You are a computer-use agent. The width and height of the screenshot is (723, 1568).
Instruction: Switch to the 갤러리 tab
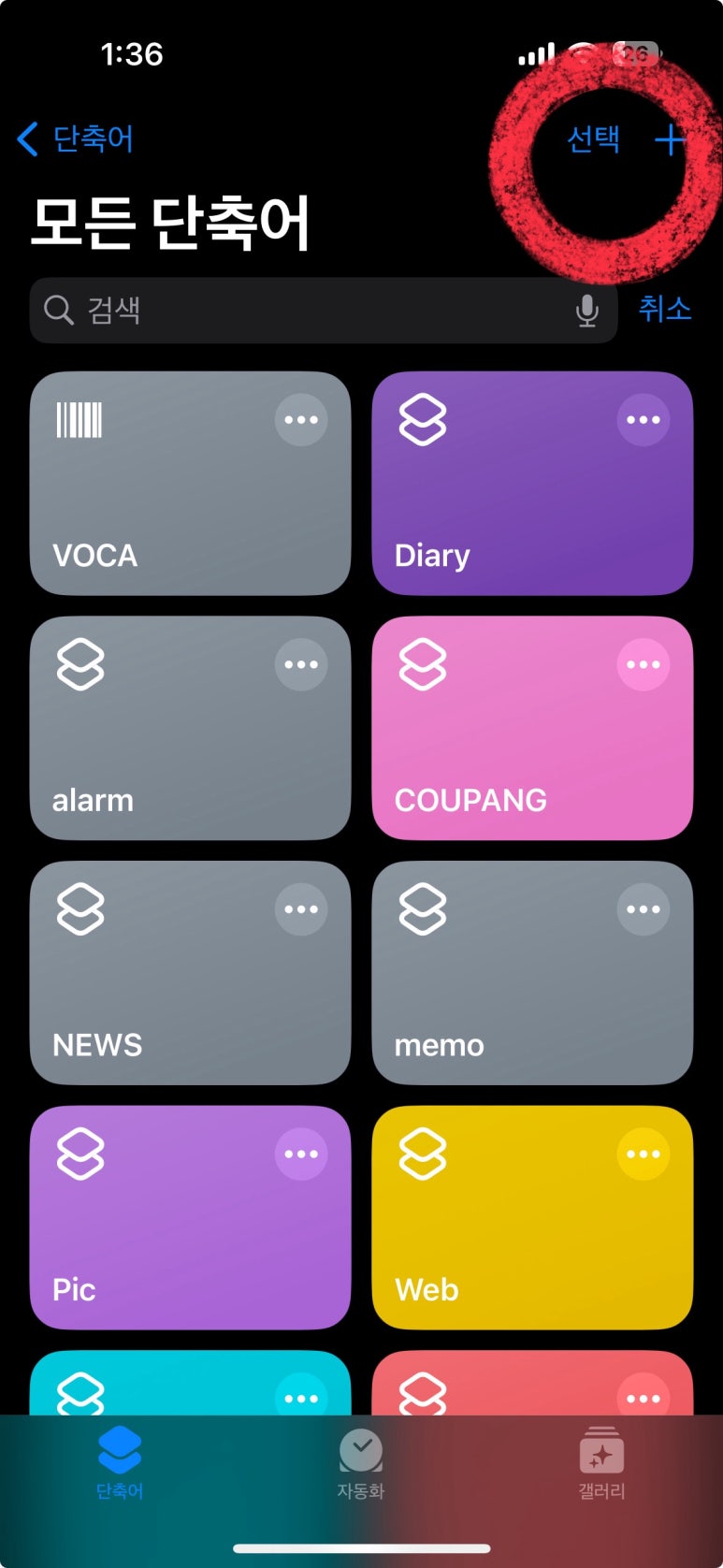tap(601, 1464)
